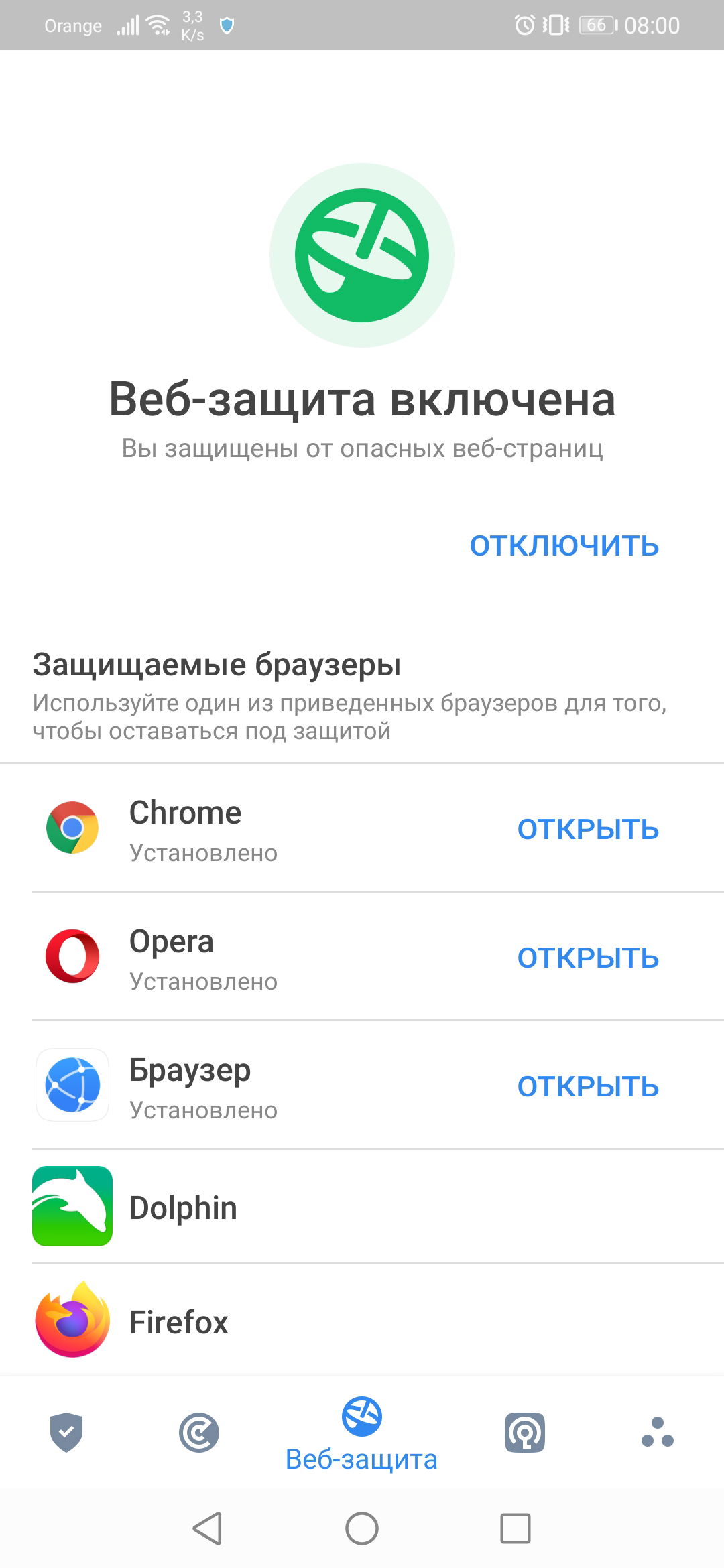
Task: Tap the Веб-защита tab
Action: 361,1434
